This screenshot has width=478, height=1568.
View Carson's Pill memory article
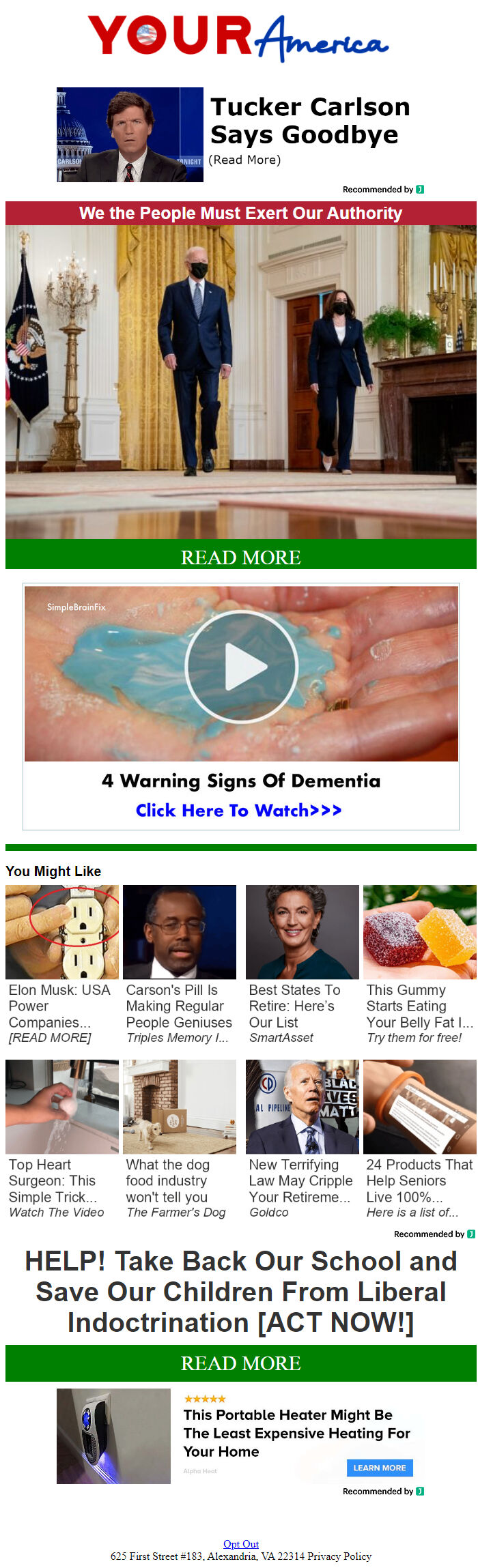pos(179,1005)
